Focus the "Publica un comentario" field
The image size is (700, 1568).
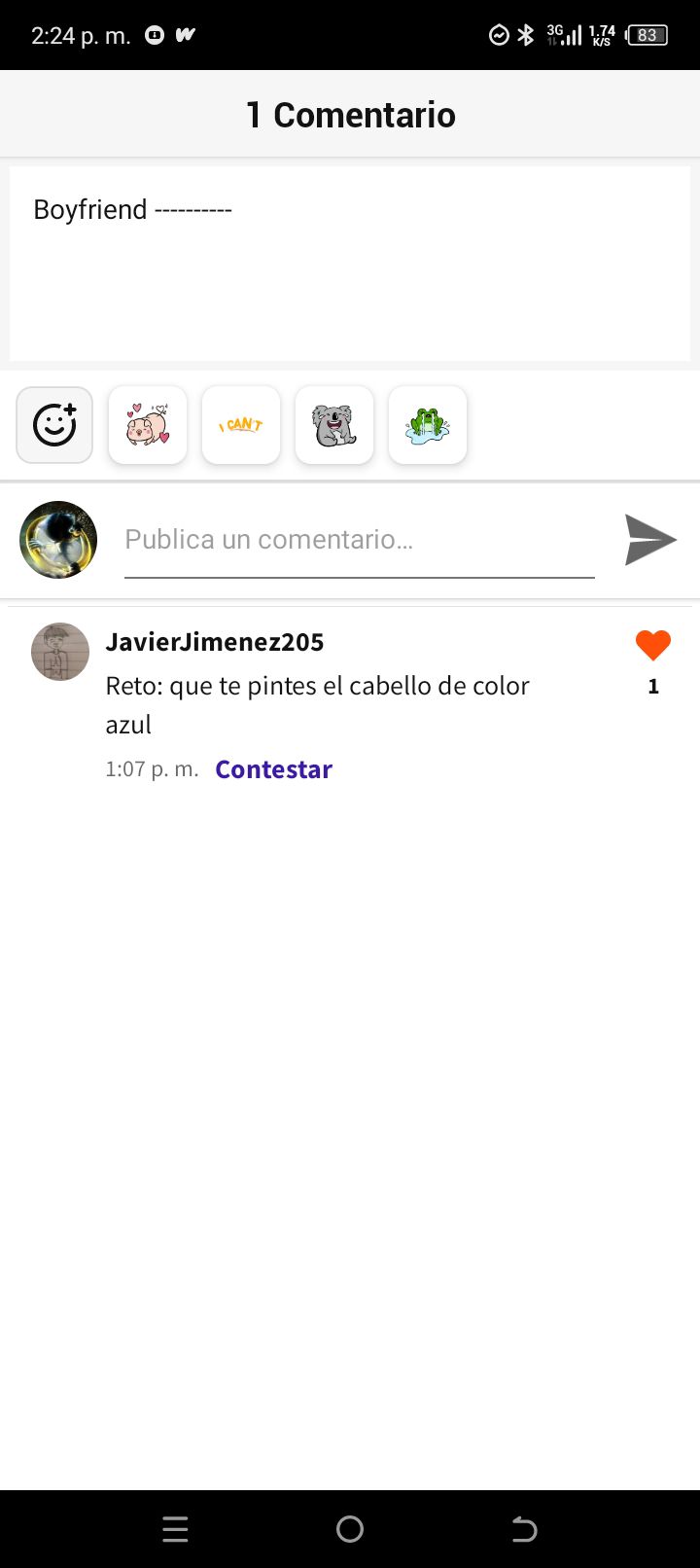360,540
